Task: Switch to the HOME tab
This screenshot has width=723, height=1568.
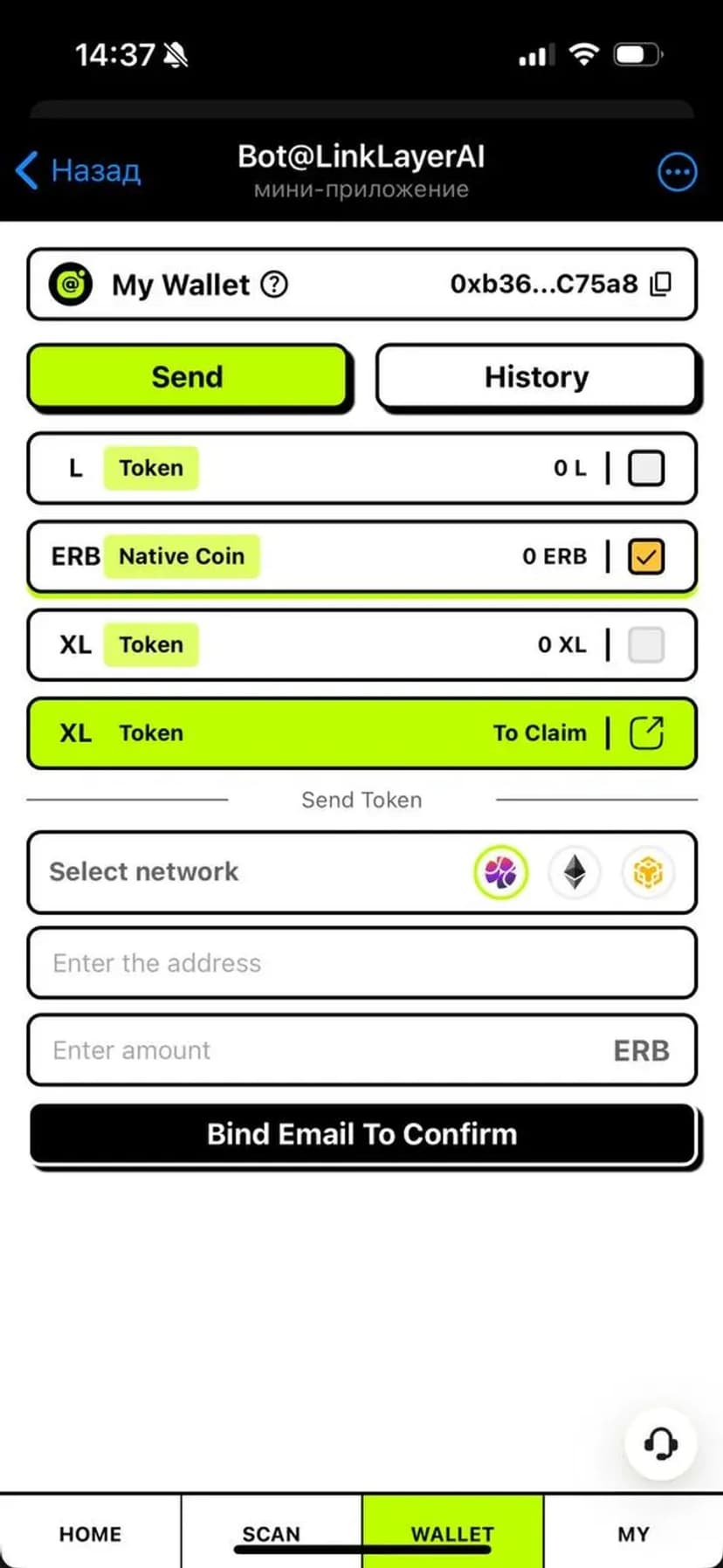Action: 90,1534
